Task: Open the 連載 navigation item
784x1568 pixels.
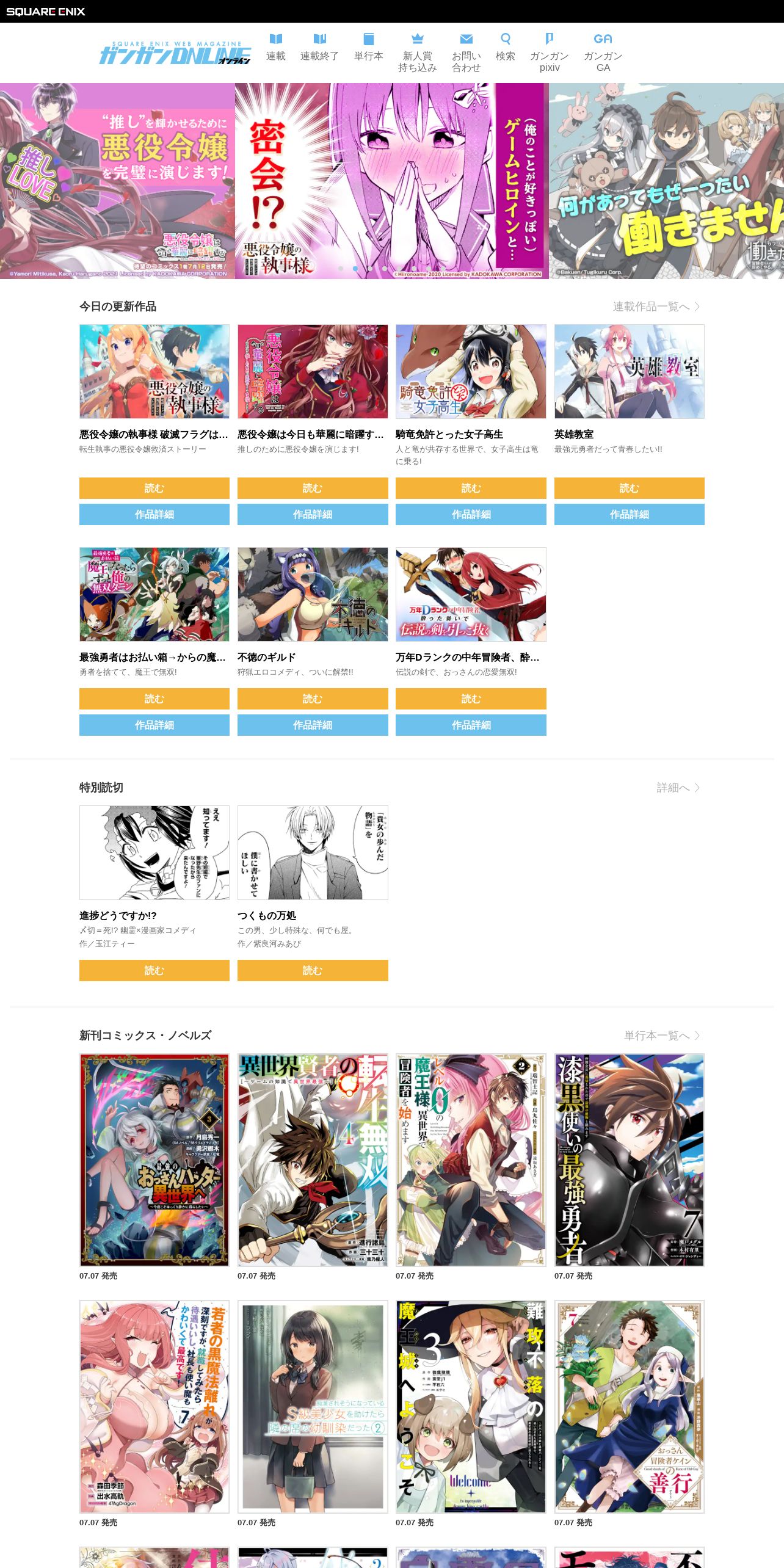Action: click(x=276, y=48)
